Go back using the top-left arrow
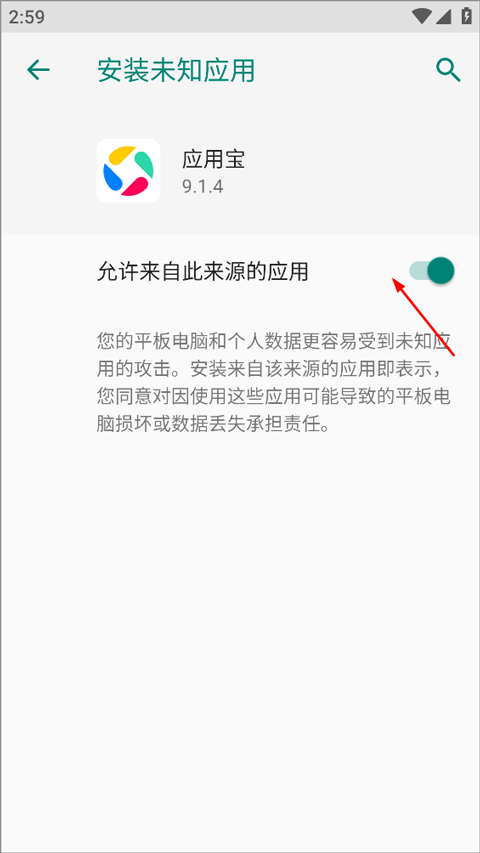480x853 pixels. 38,70
